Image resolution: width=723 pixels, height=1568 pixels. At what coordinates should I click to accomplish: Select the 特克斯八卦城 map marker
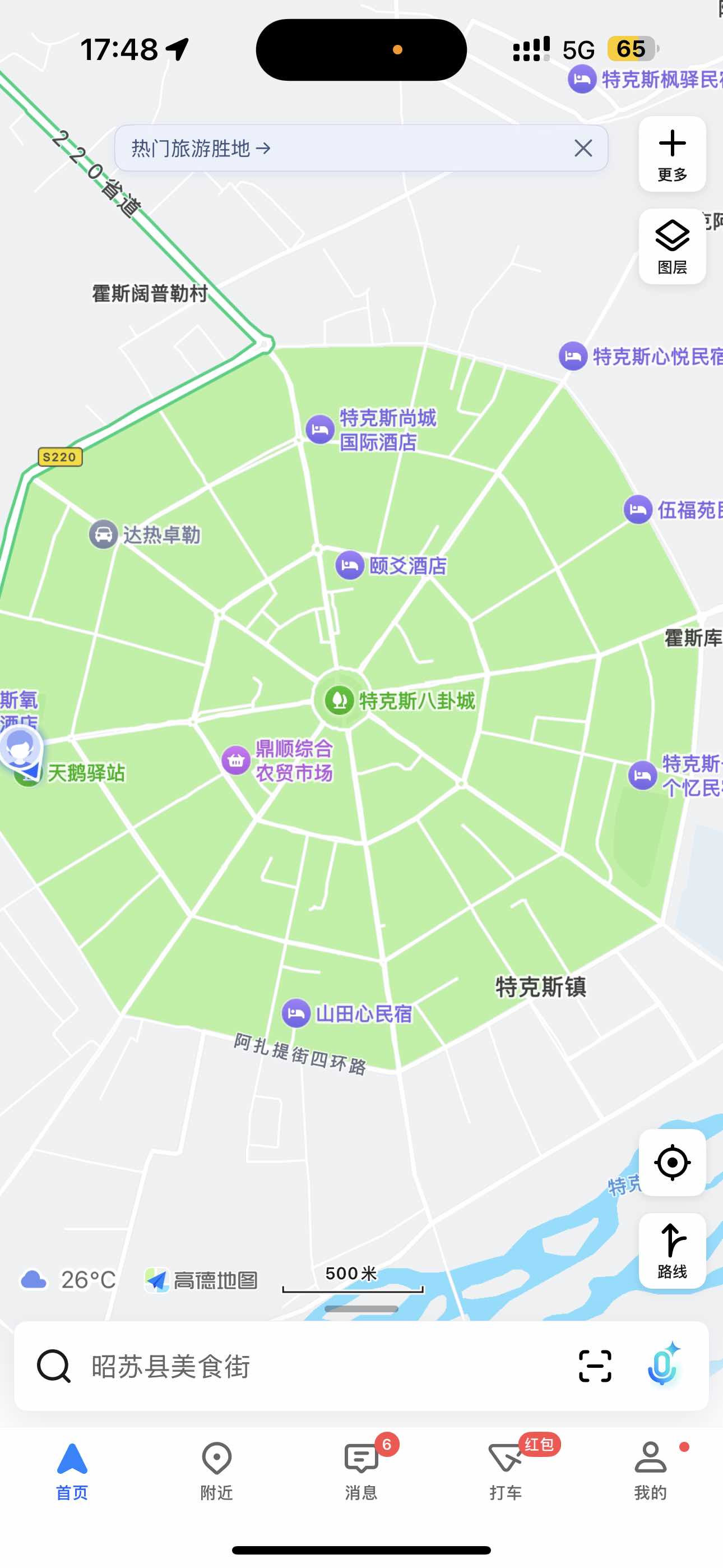coord(340,700)
